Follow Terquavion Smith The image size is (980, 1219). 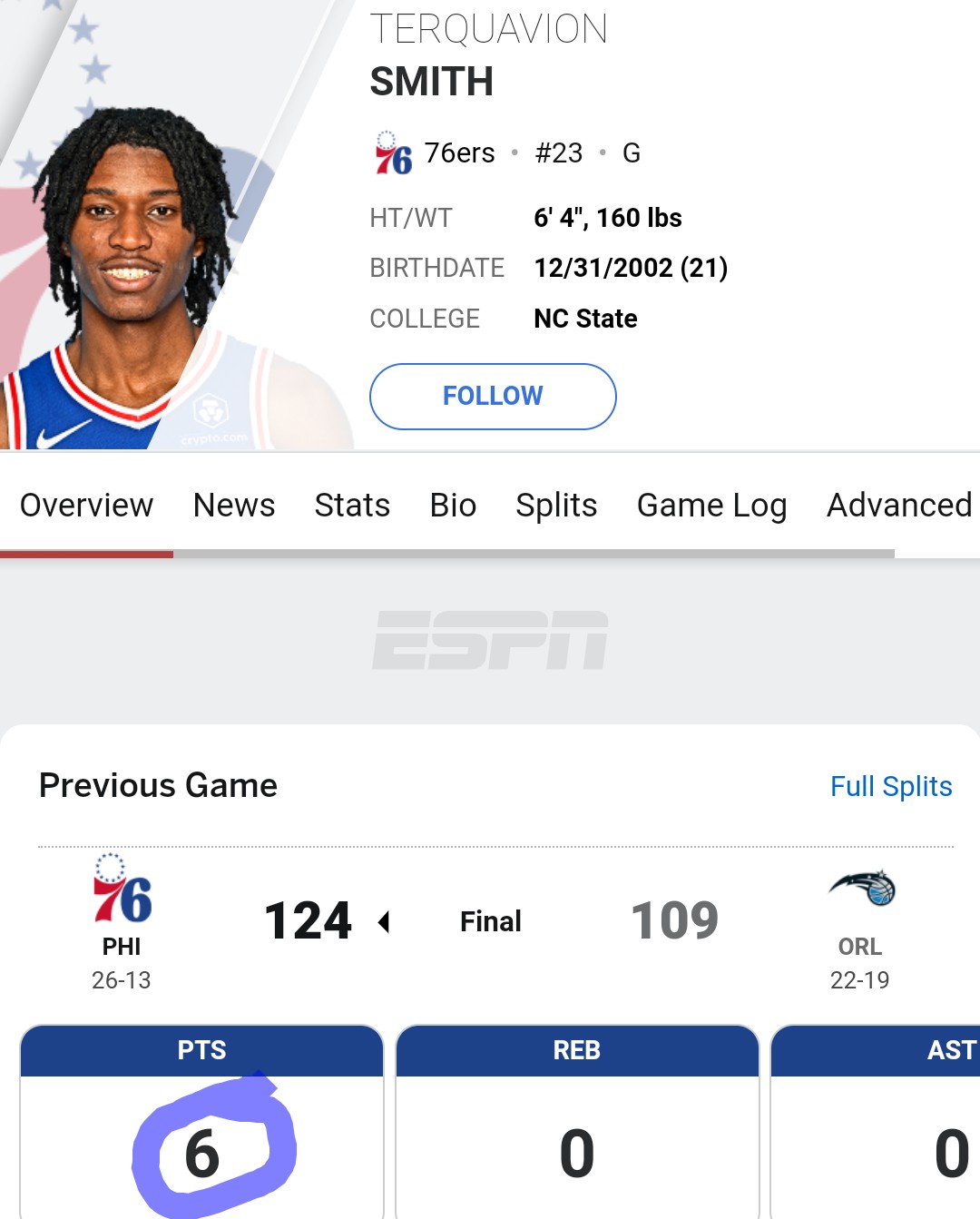(x=493, y=397)
